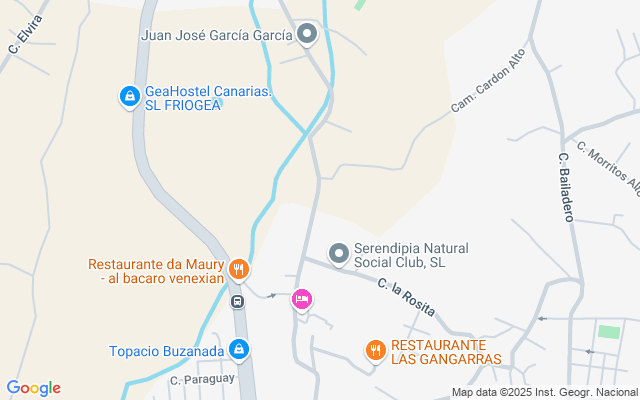The height and width of the screenshot is (400, 640).
Task: Open the Topacio Buzanada shop pin
Action: tap(239, 350)
